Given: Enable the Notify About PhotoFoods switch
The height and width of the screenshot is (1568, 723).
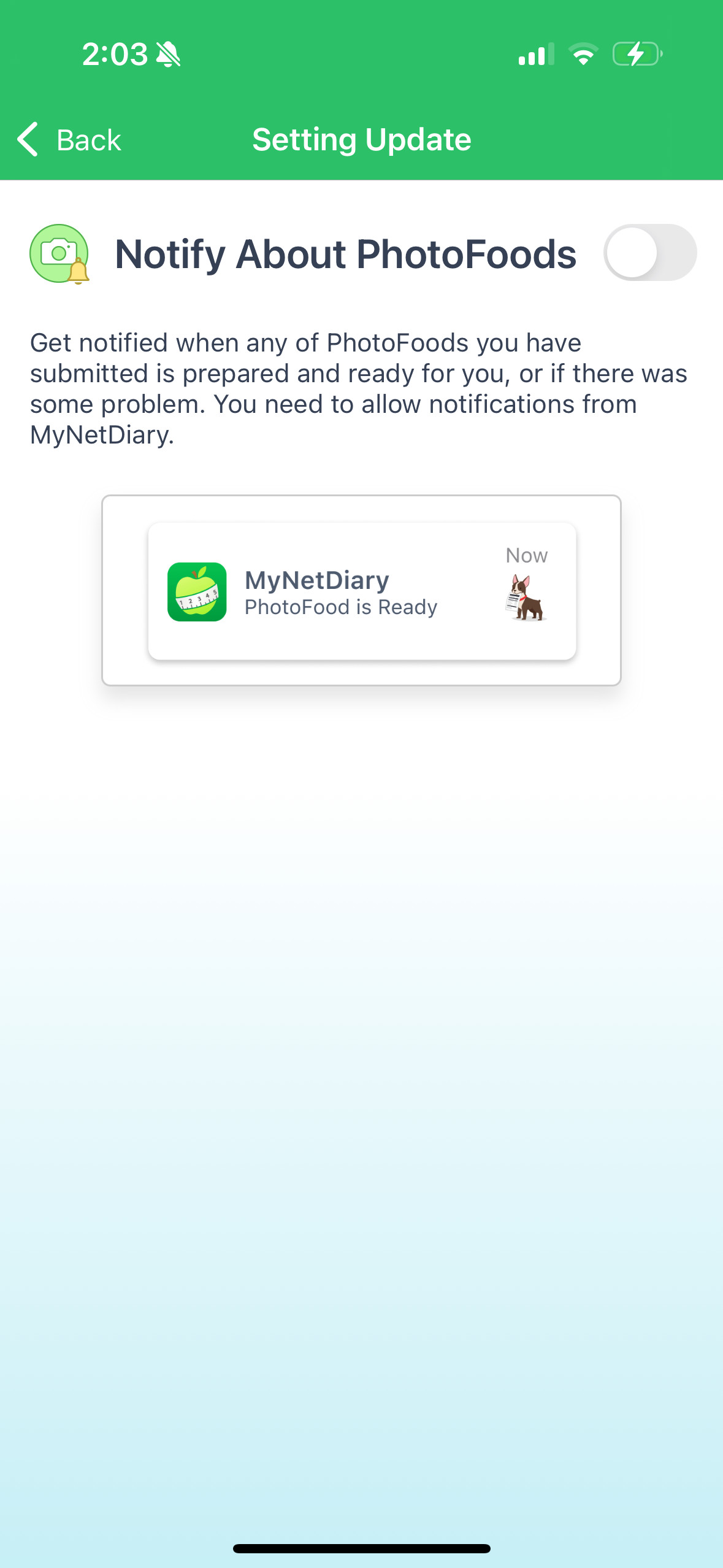Looking at the screenshot, I should tap(649, 253).
